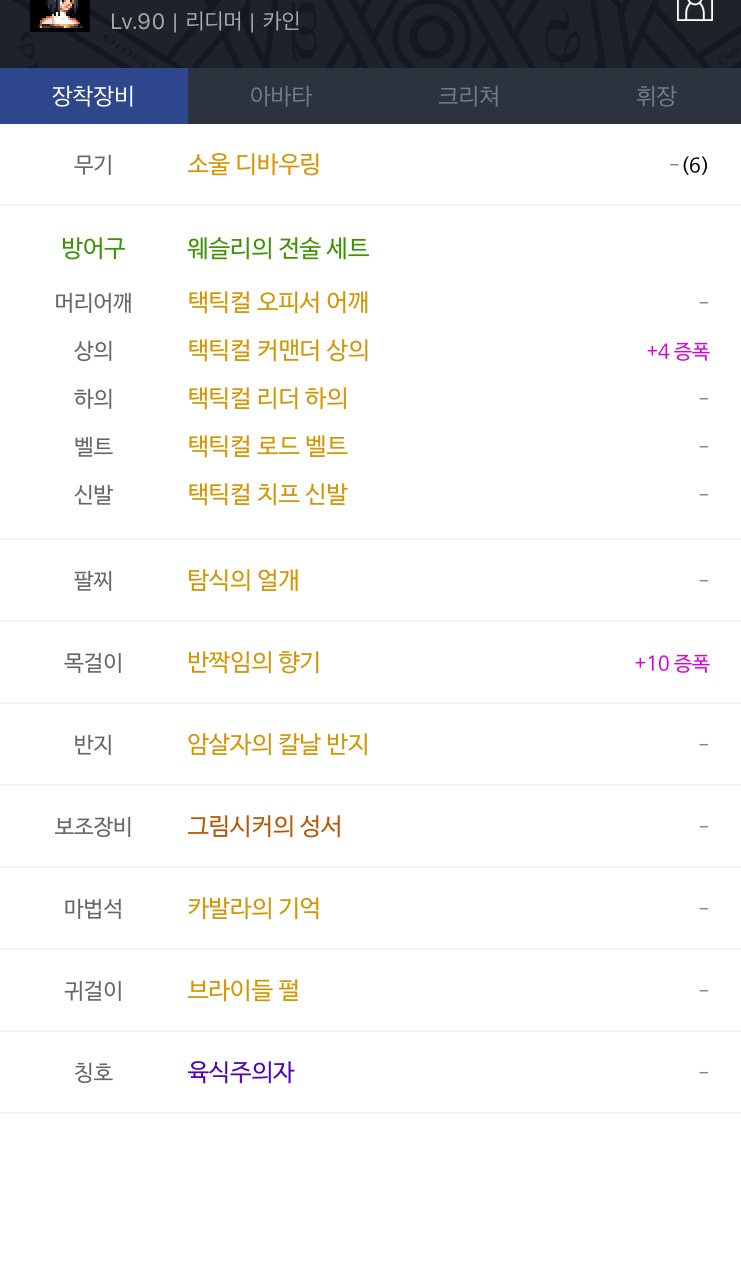Viewport: 741px width, 1271px height.
Task: Open magic stone 카발라의 기억
Action: coord(254,908)
